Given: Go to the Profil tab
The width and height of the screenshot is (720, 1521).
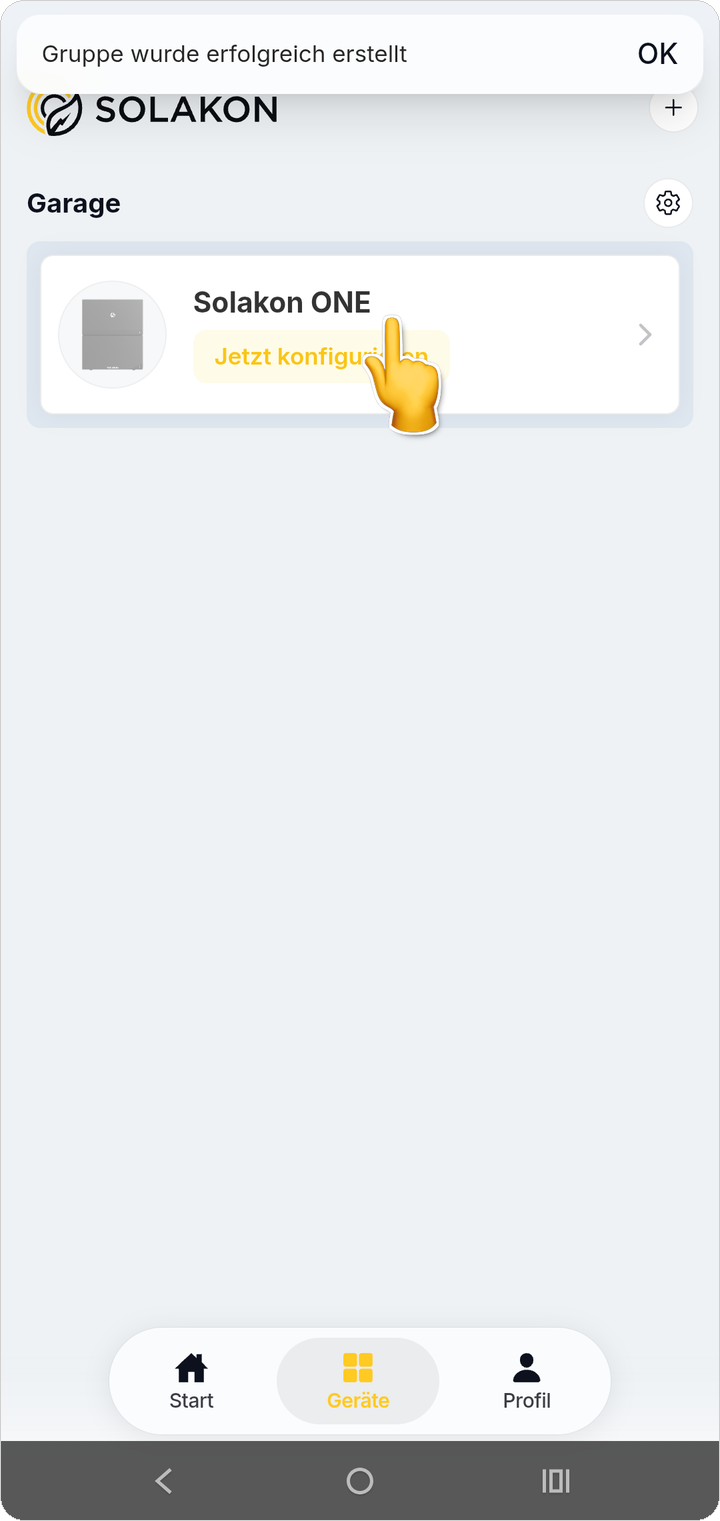Looking at the screenshot, I should (x=527, y=1381).
